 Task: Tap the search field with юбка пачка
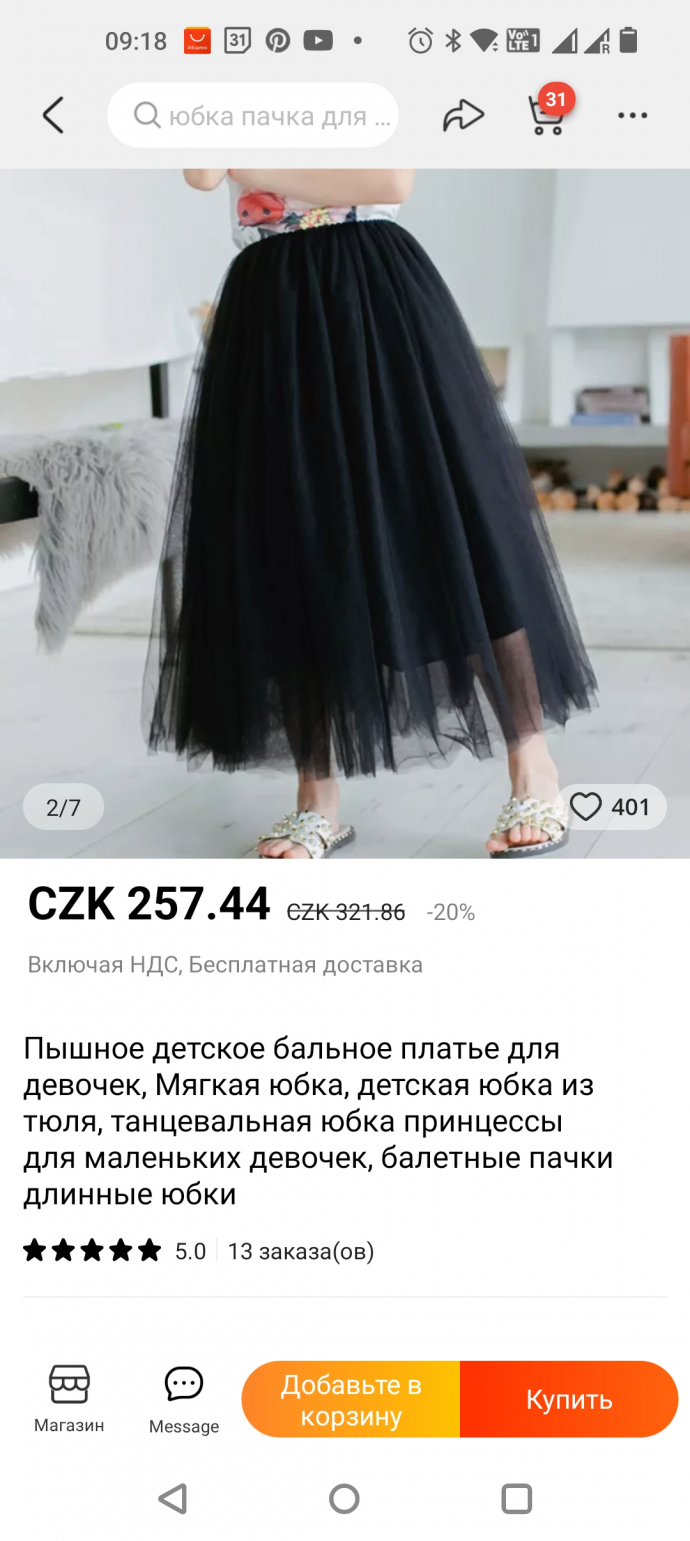pos(253,116)
